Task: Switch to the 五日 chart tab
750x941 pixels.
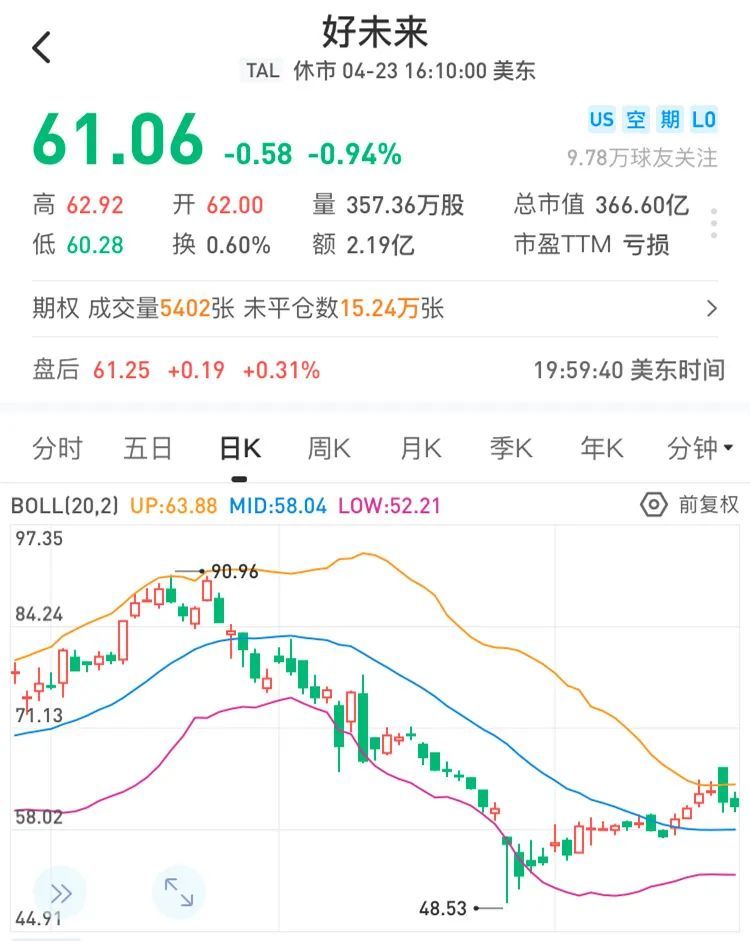Action: point(148,449)
